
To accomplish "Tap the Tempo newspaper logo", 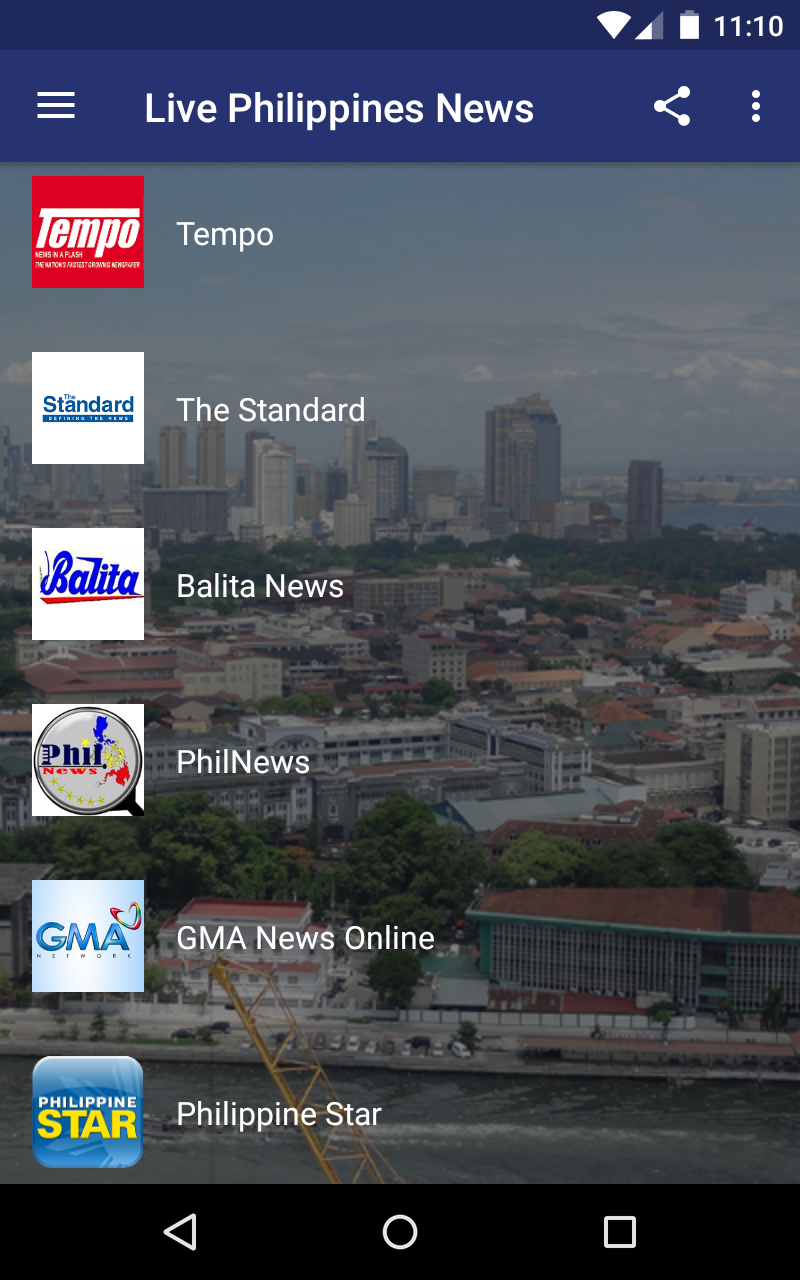I will [88, 232].
